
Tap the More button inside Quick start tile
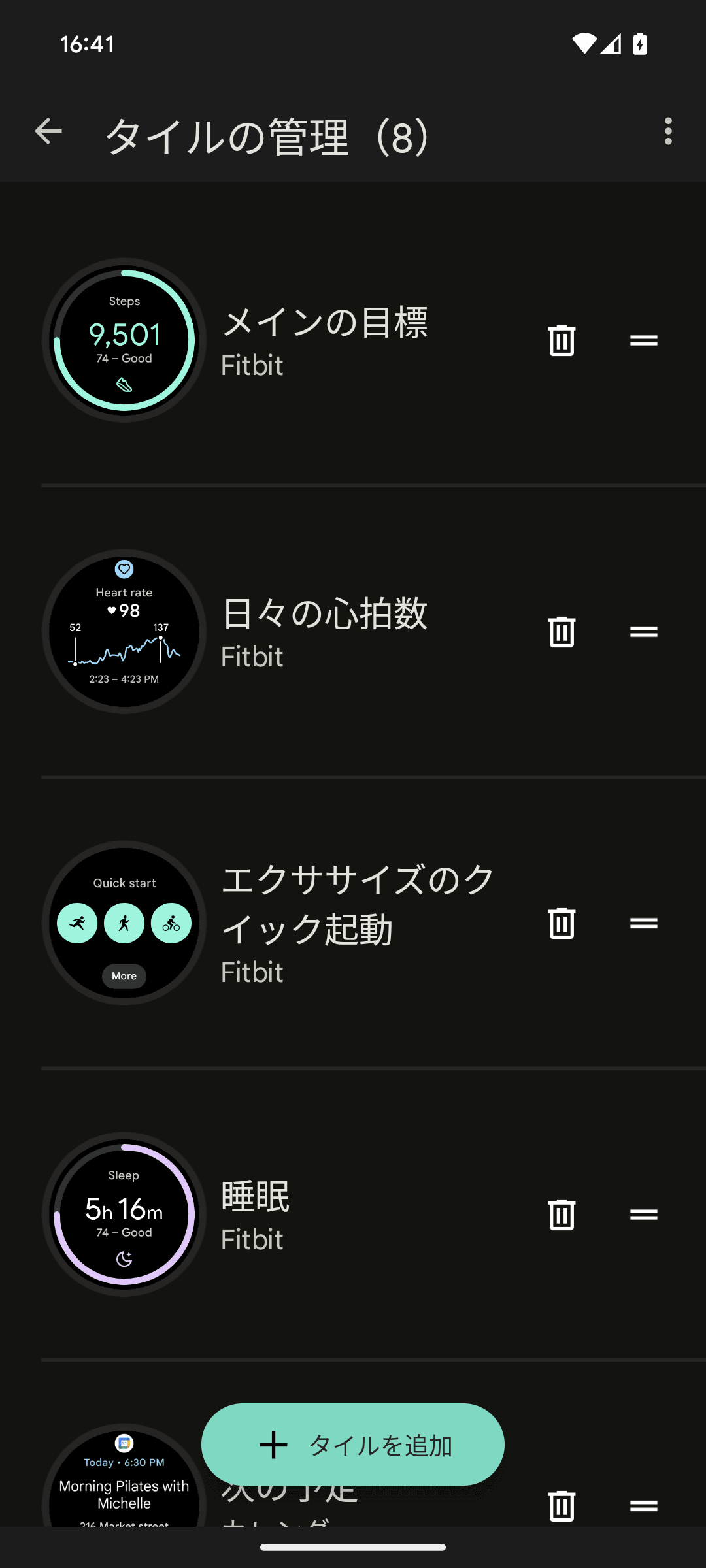(x=124, y=976)
